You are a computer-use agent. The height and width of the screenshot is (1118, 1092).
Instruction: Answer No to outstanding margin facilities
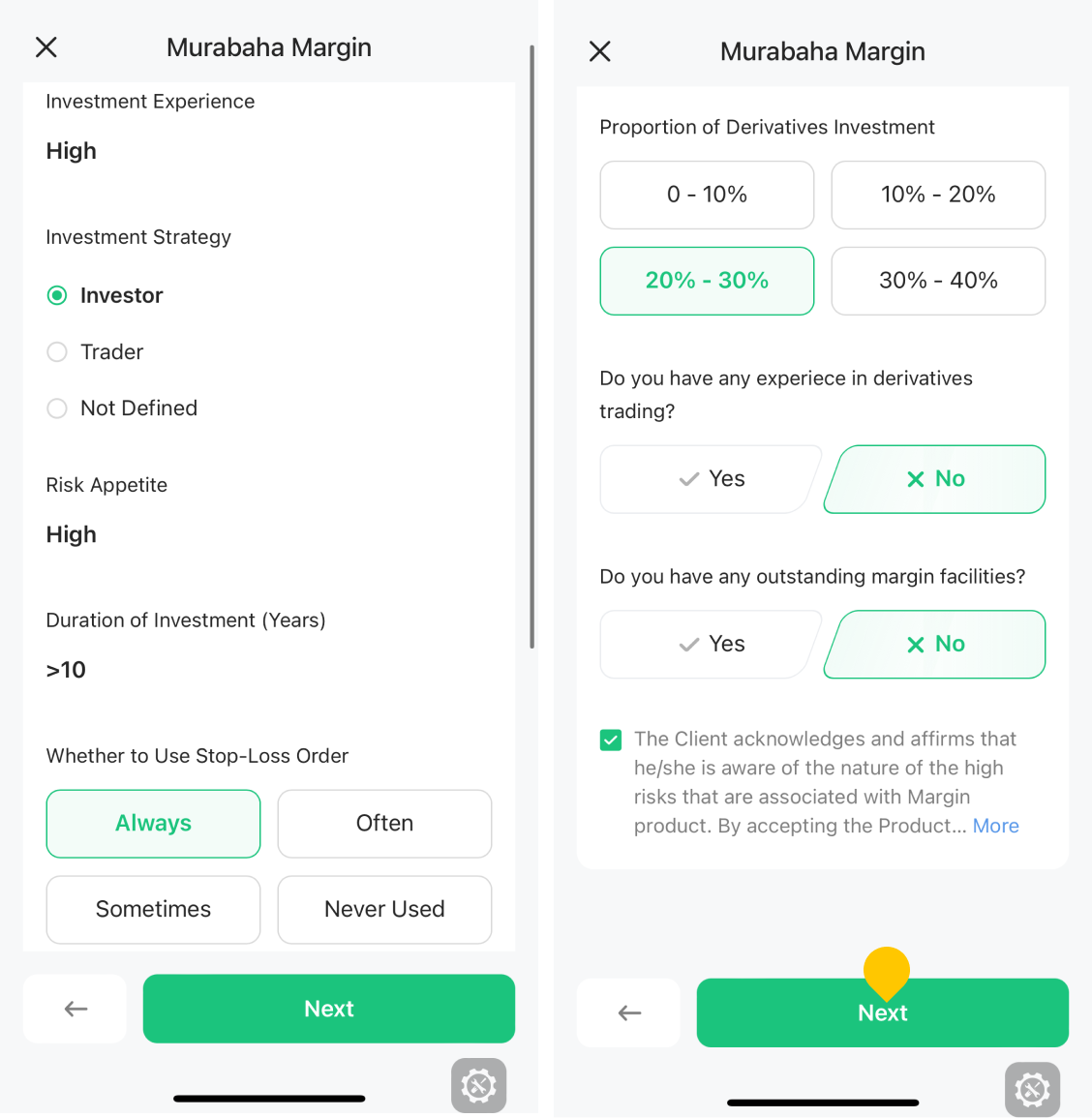tap(935, 644)
